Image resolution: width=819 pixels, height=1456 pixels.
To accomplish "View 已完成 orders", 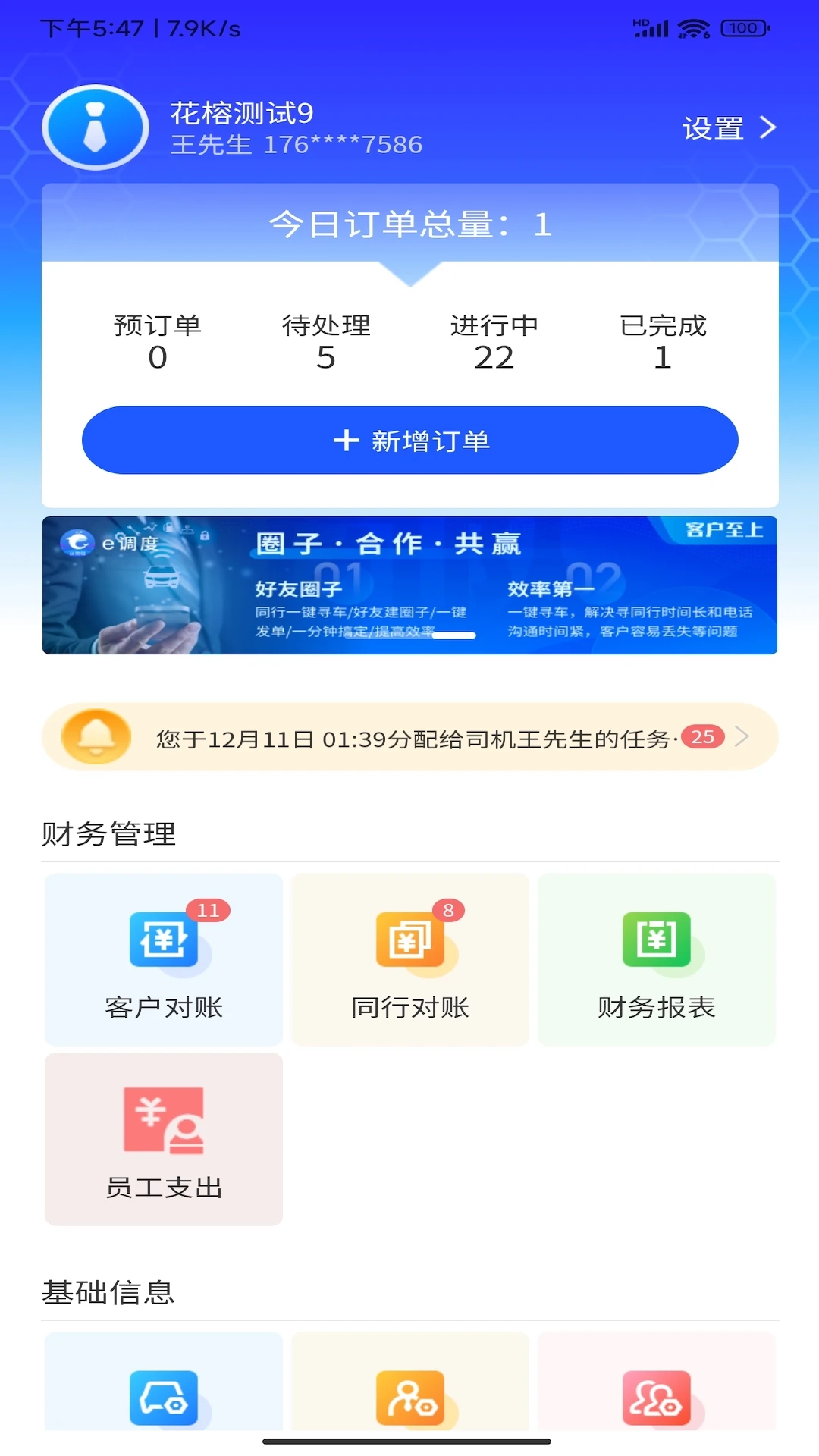I will point(663,342).
